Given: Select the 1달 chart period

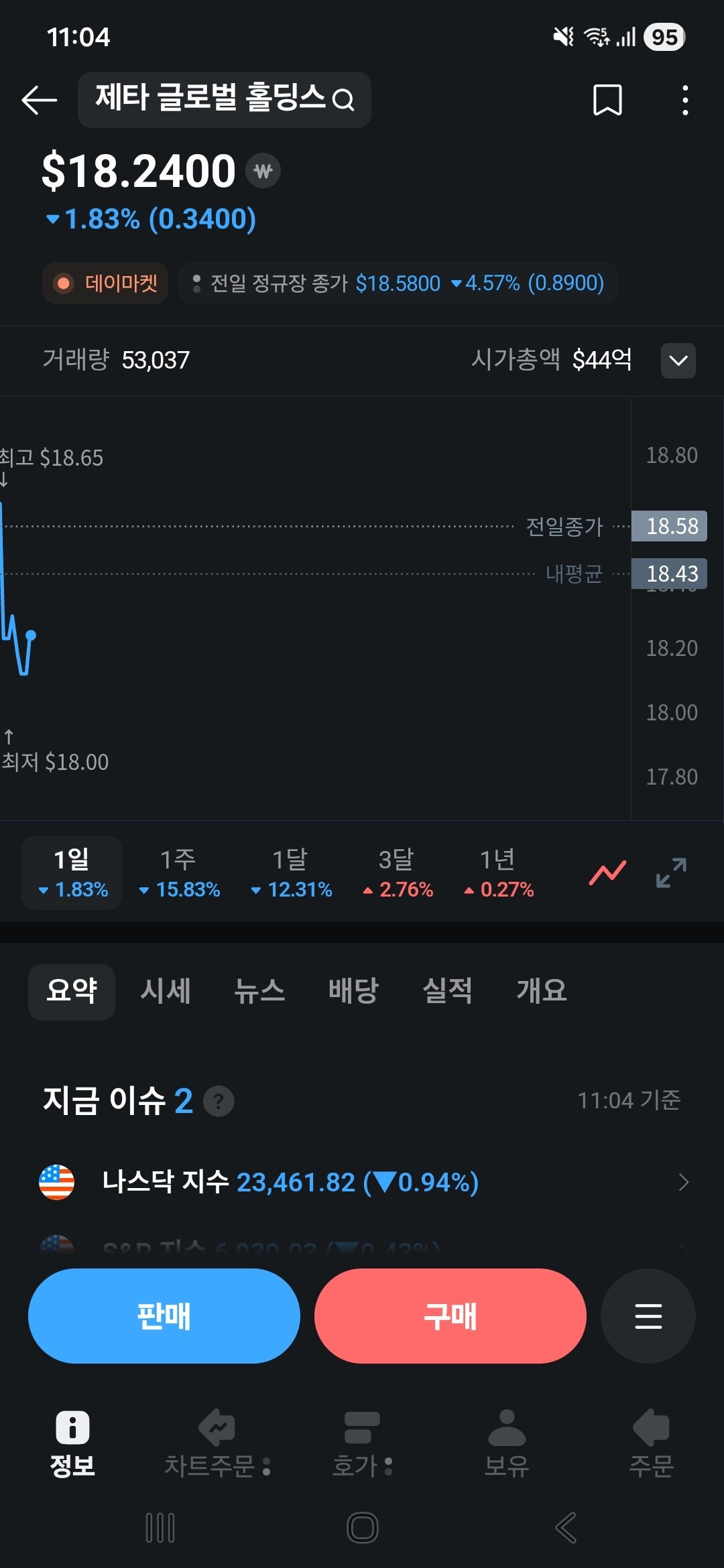Looking at the screenshot, I should [291, 872].
